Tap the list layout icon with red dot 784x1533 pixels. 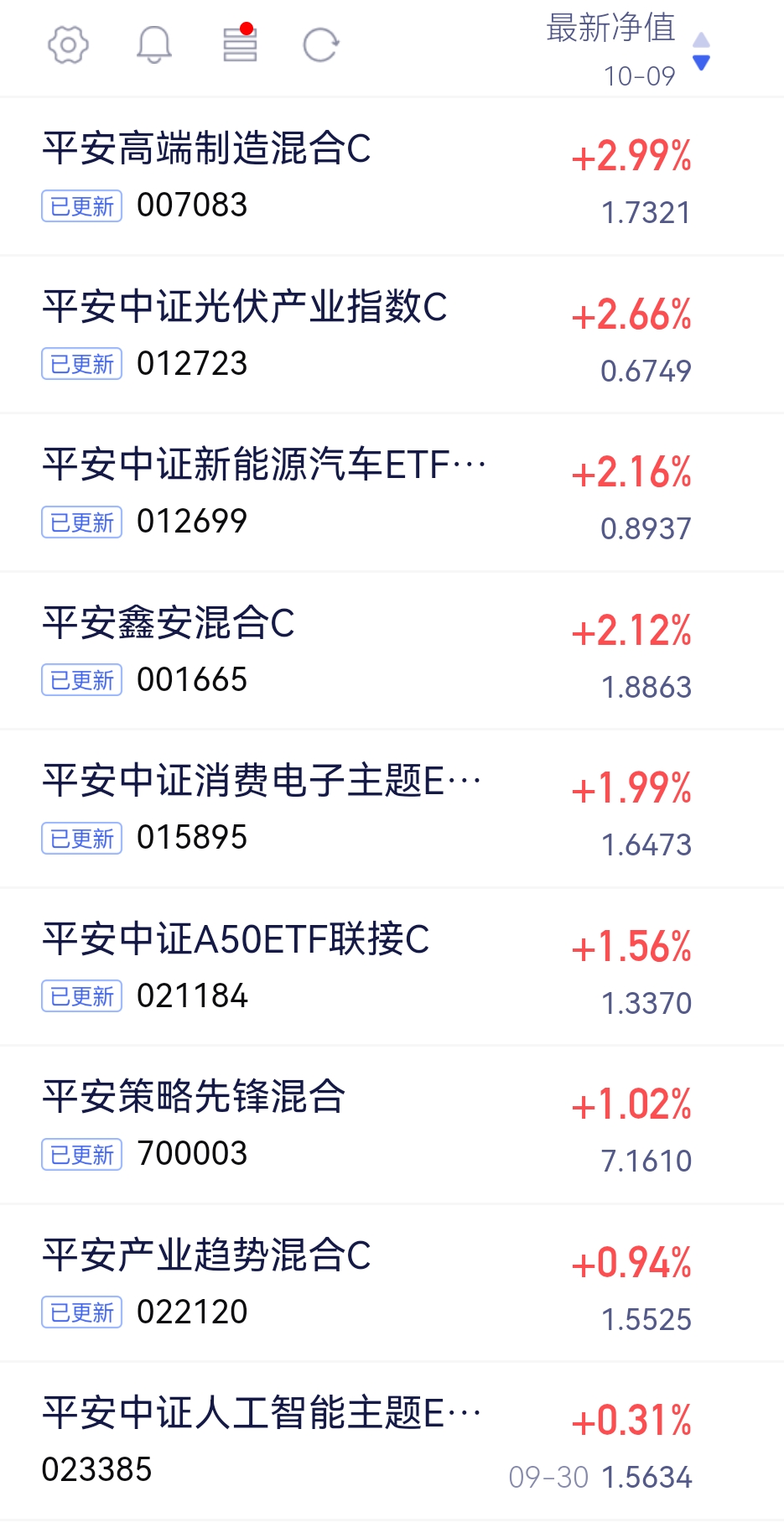tap(240, 44)
